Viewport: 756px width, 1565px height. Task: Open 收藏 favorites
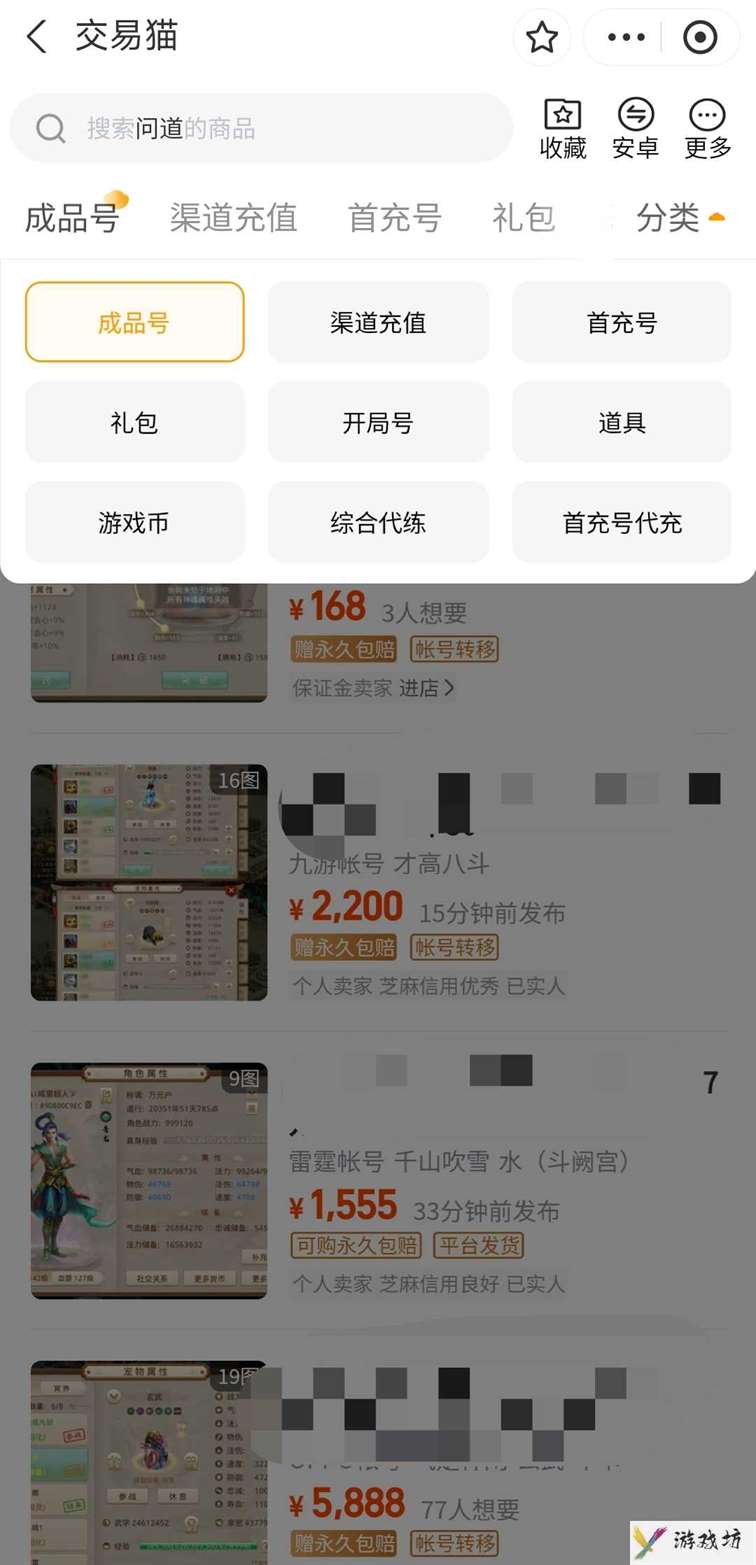click(x=563, y=129)
